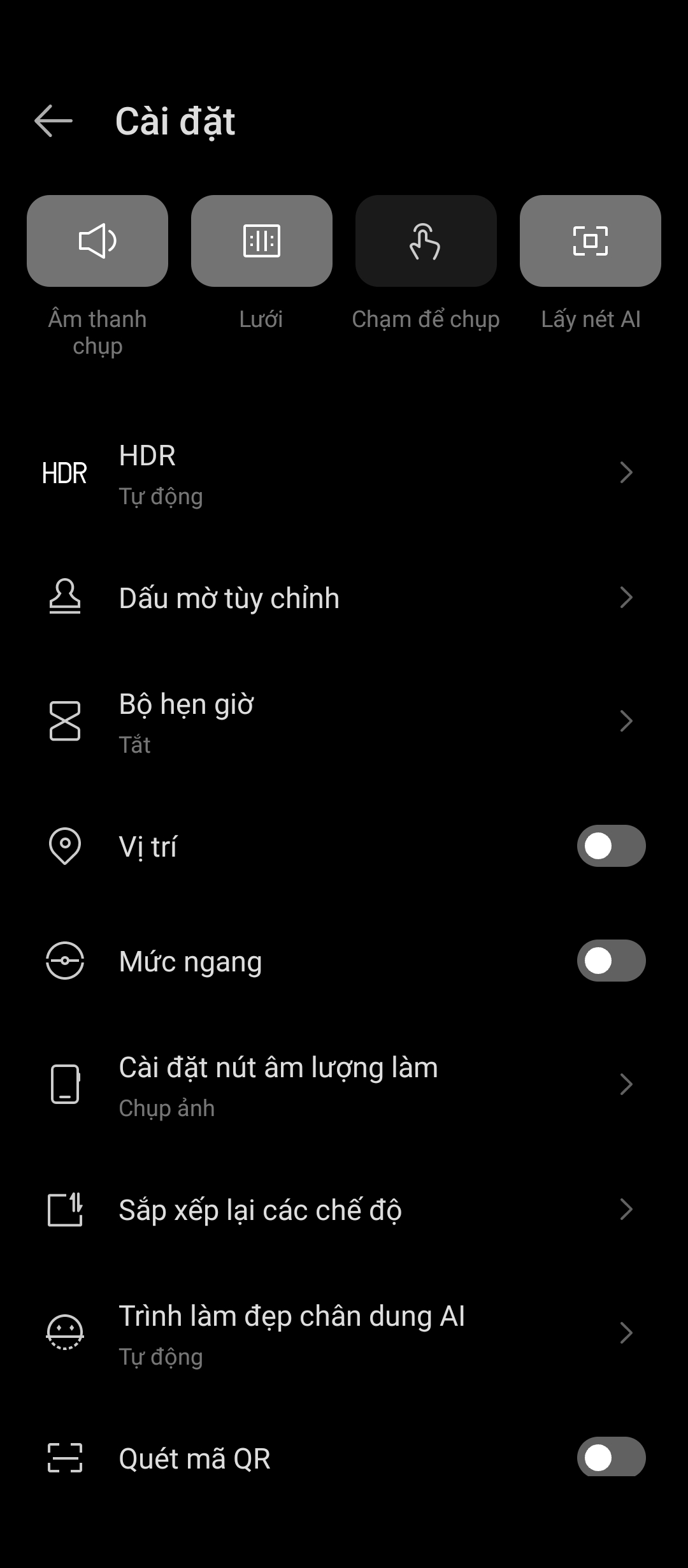This screenshot has height=1568, width=688.
Task: Open Bộ hẹn giờ timer options
Action: click(344, 722)
